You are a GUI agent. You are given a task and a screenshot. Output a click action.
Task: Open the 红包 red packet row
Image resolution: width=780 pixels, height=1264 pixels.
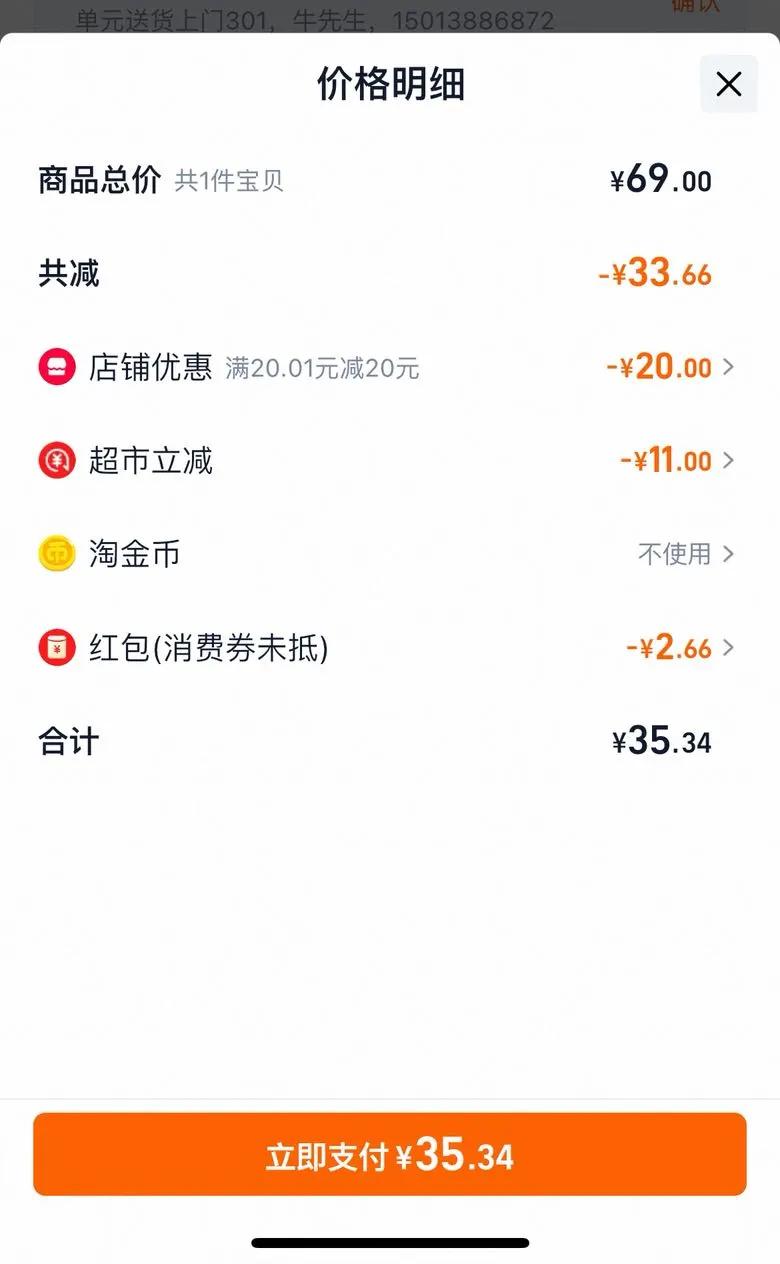tap(388, 648)
